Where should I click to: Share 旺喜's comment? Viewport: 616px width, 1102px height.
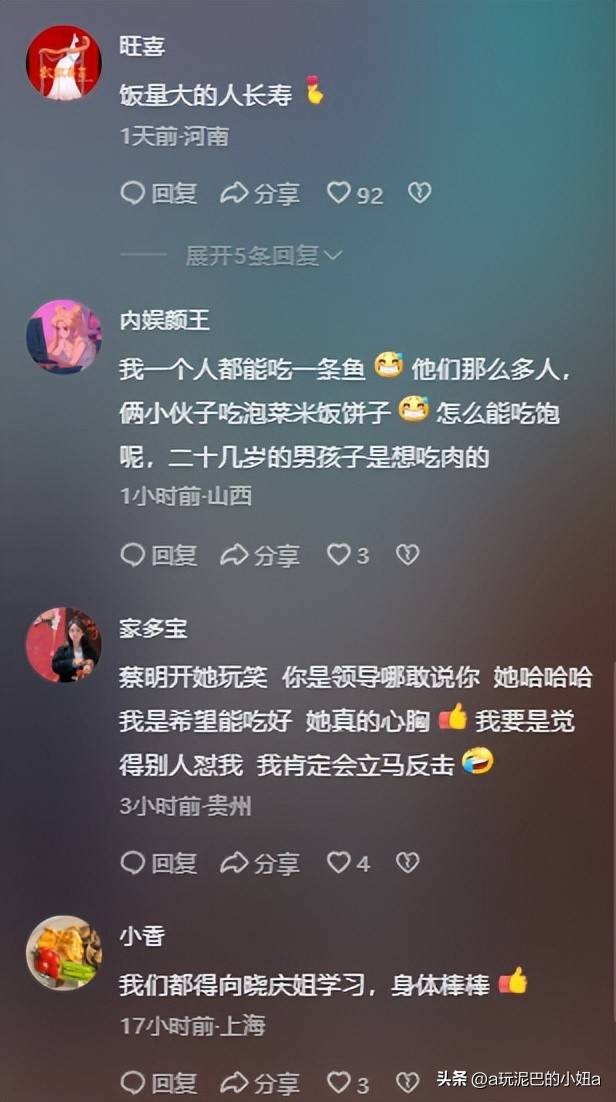(260, 193)
